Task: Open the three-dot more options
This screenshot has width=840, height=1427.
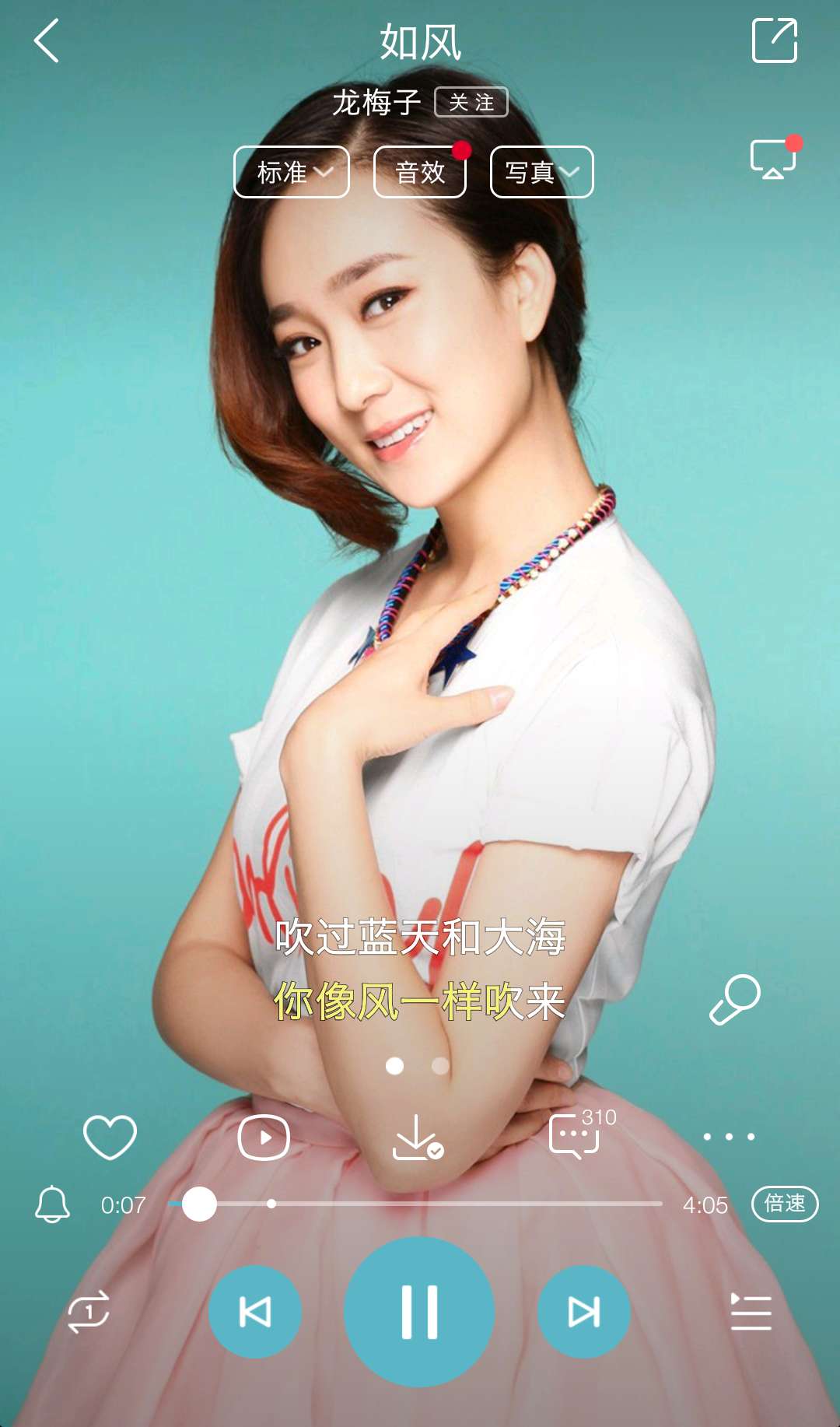Action: (x=729, y=1137)
